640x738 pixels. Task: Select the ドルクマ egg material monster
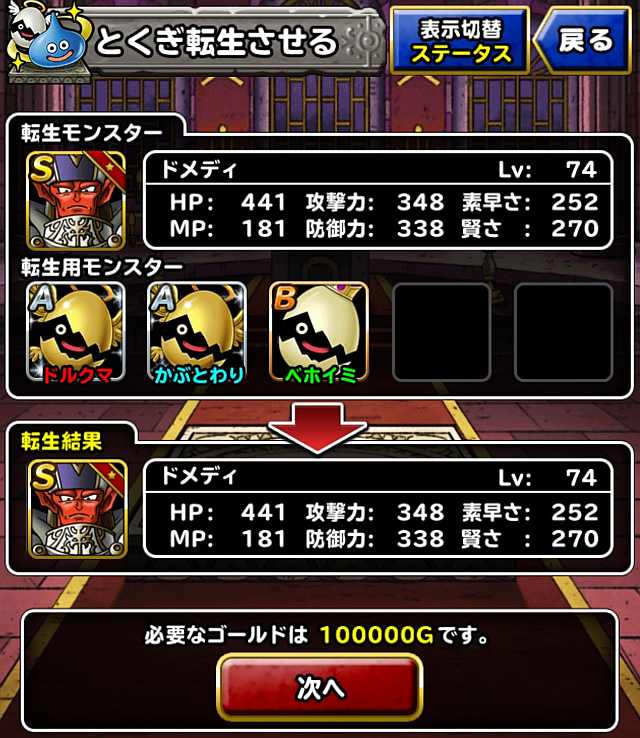tap(75, 333)
